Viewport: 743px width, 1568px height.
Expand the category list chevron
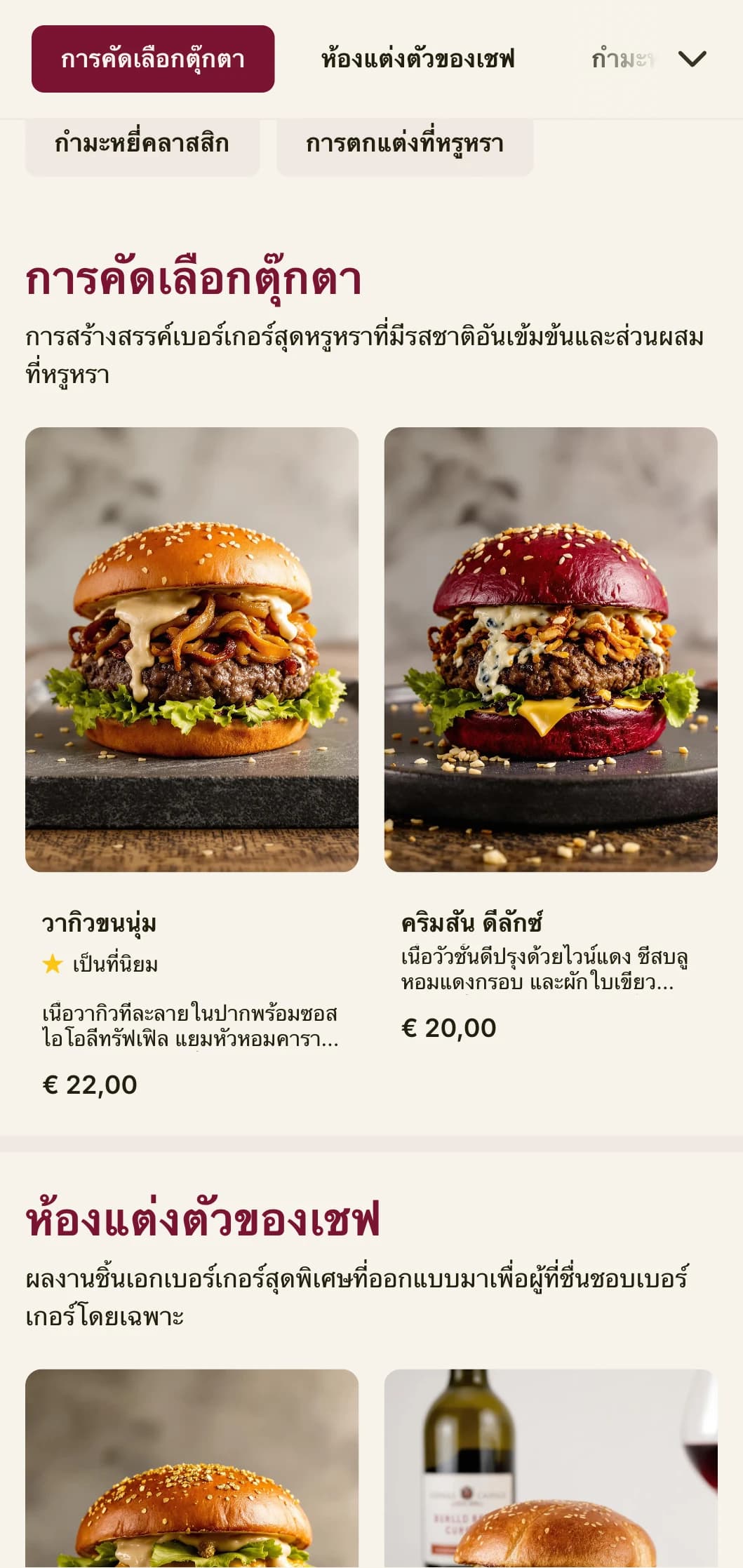click(x=692, y=59)
